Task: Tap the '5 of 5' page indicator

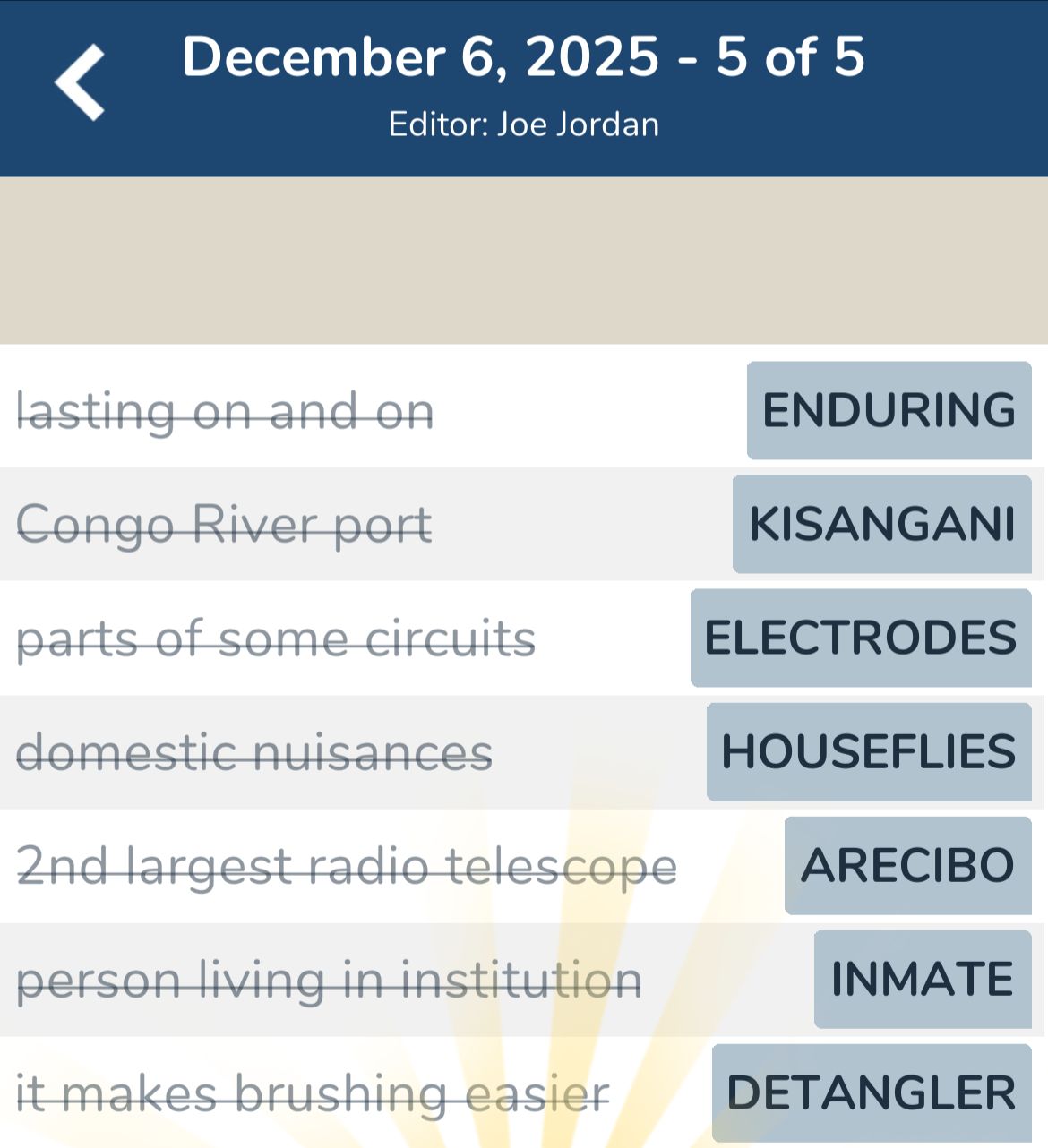Action: point(788,56)
